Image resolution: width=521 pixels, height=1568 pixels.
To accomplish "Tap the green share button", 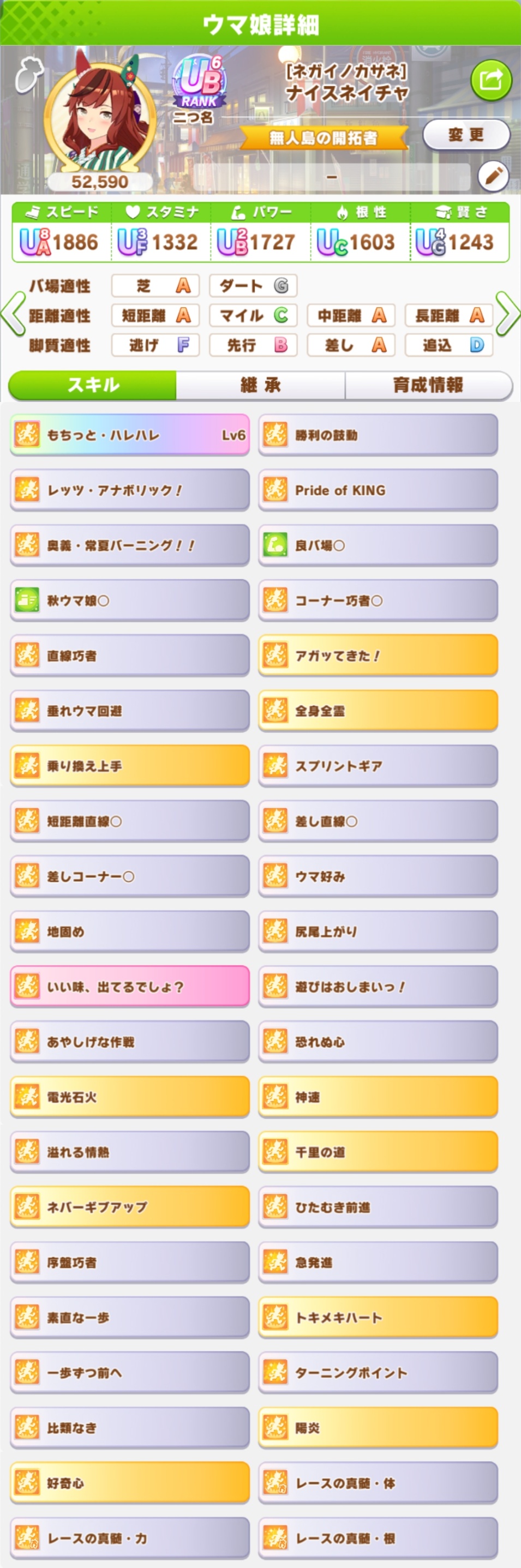I will pos(490,80).
